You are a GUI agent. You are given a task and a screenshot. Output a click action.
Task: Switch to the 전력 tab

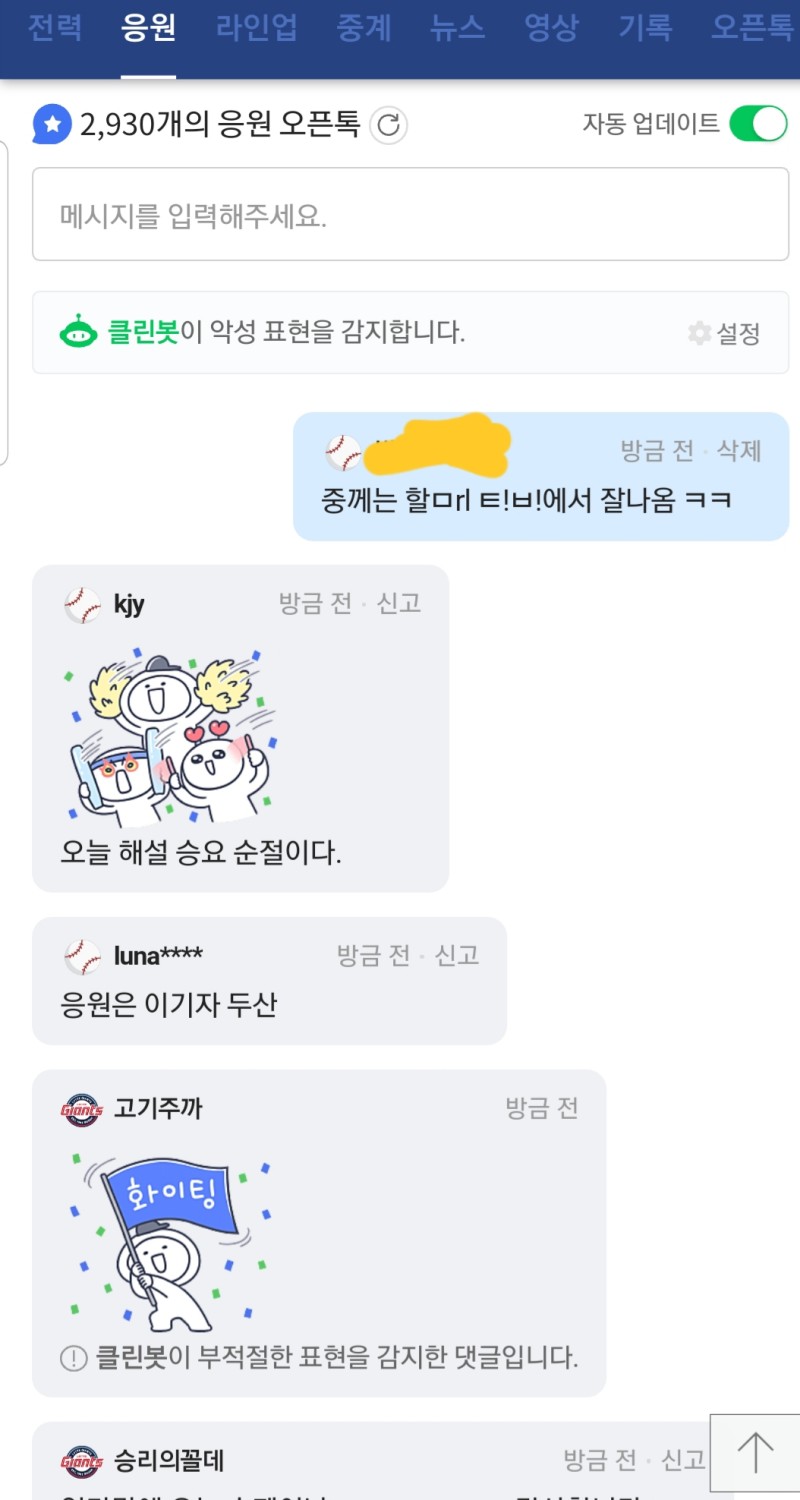pyautogui.click(x=54, y=28)
